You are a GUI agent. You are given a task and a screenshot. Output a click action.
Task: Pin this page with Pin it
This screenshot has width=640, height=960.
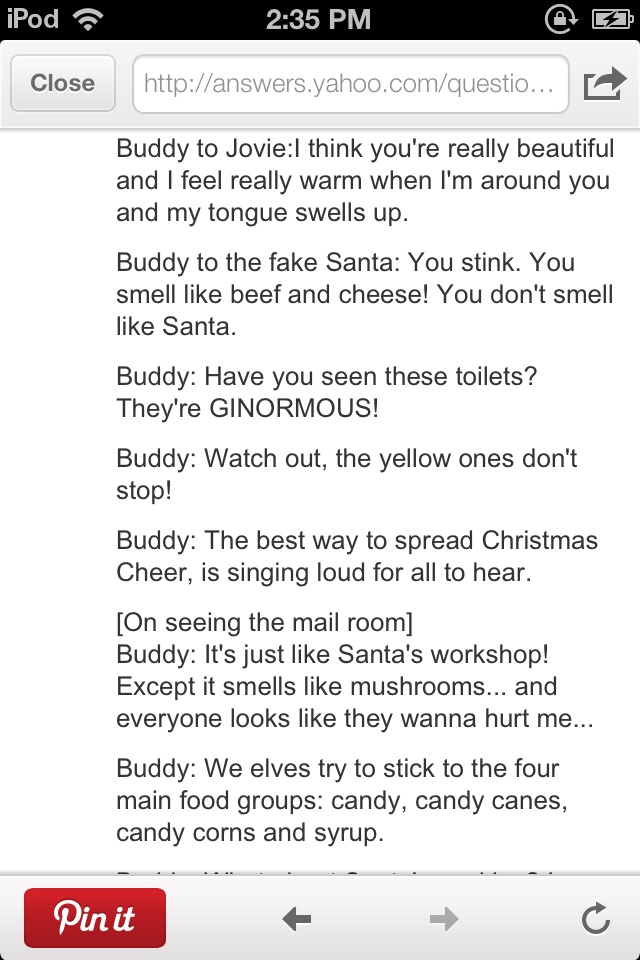[95, 918]
